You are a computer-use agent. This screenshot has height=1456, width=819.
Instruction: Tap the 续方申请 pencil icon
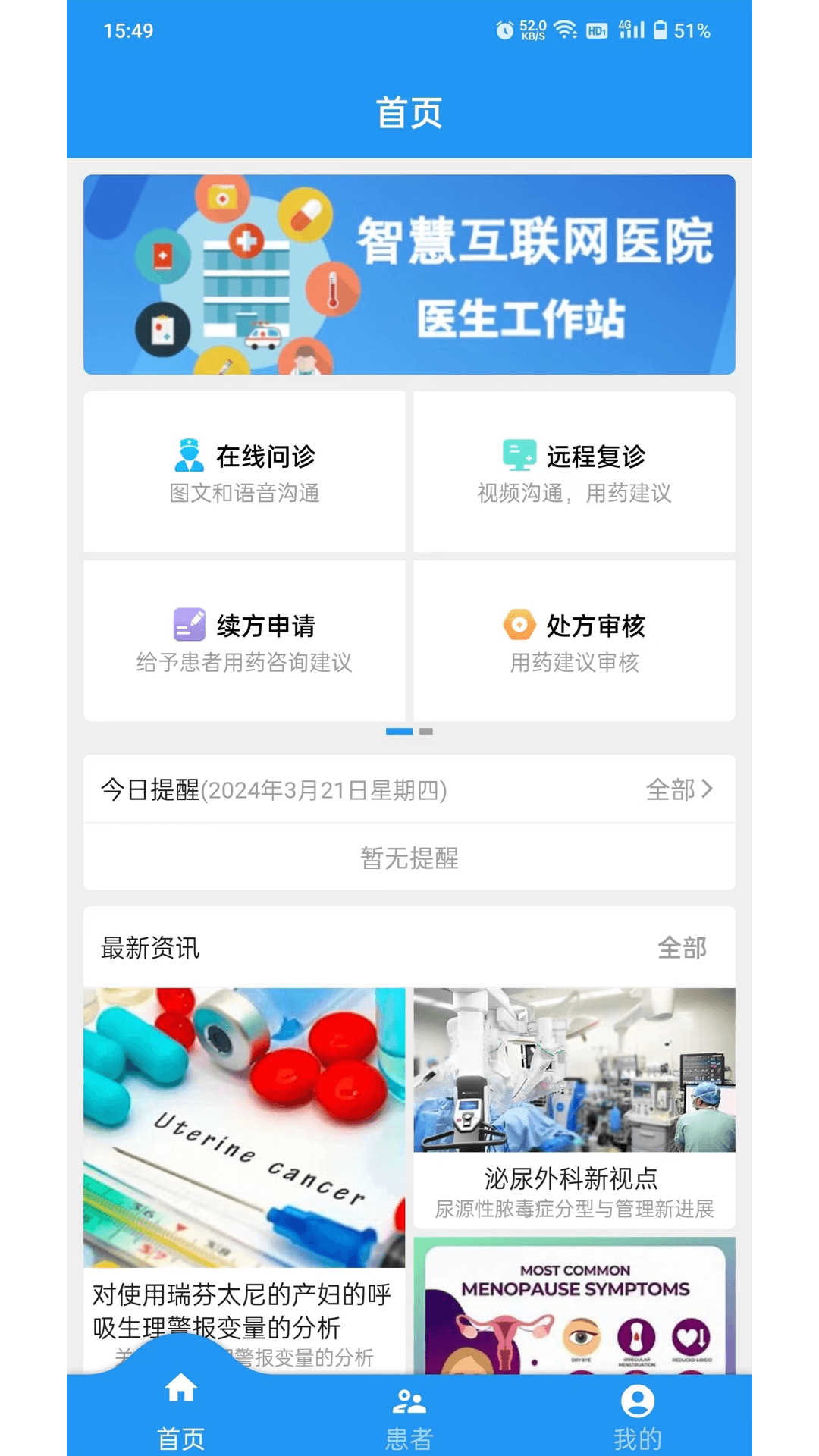(x=188, y=624)
